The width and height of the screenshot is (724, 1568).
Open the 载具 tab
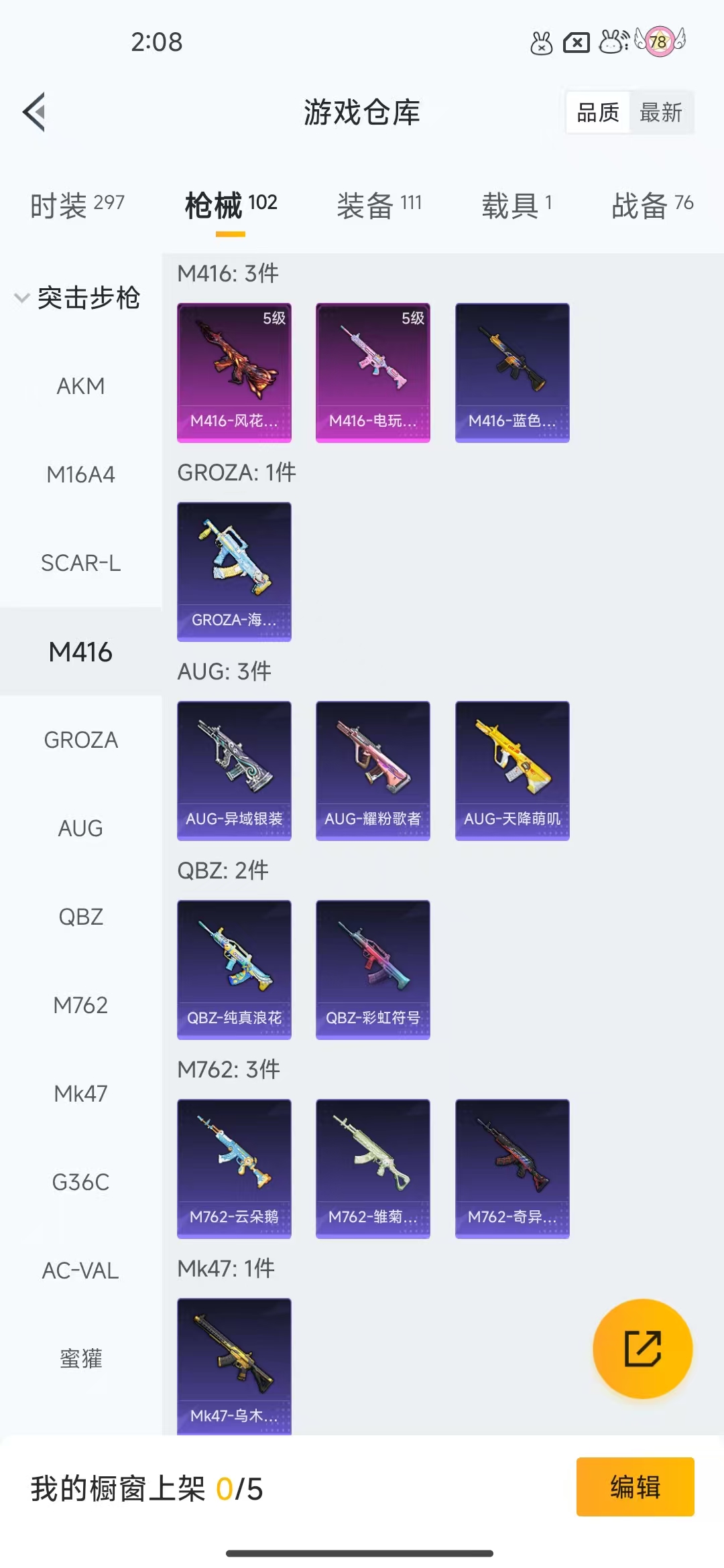pos(517,205)
